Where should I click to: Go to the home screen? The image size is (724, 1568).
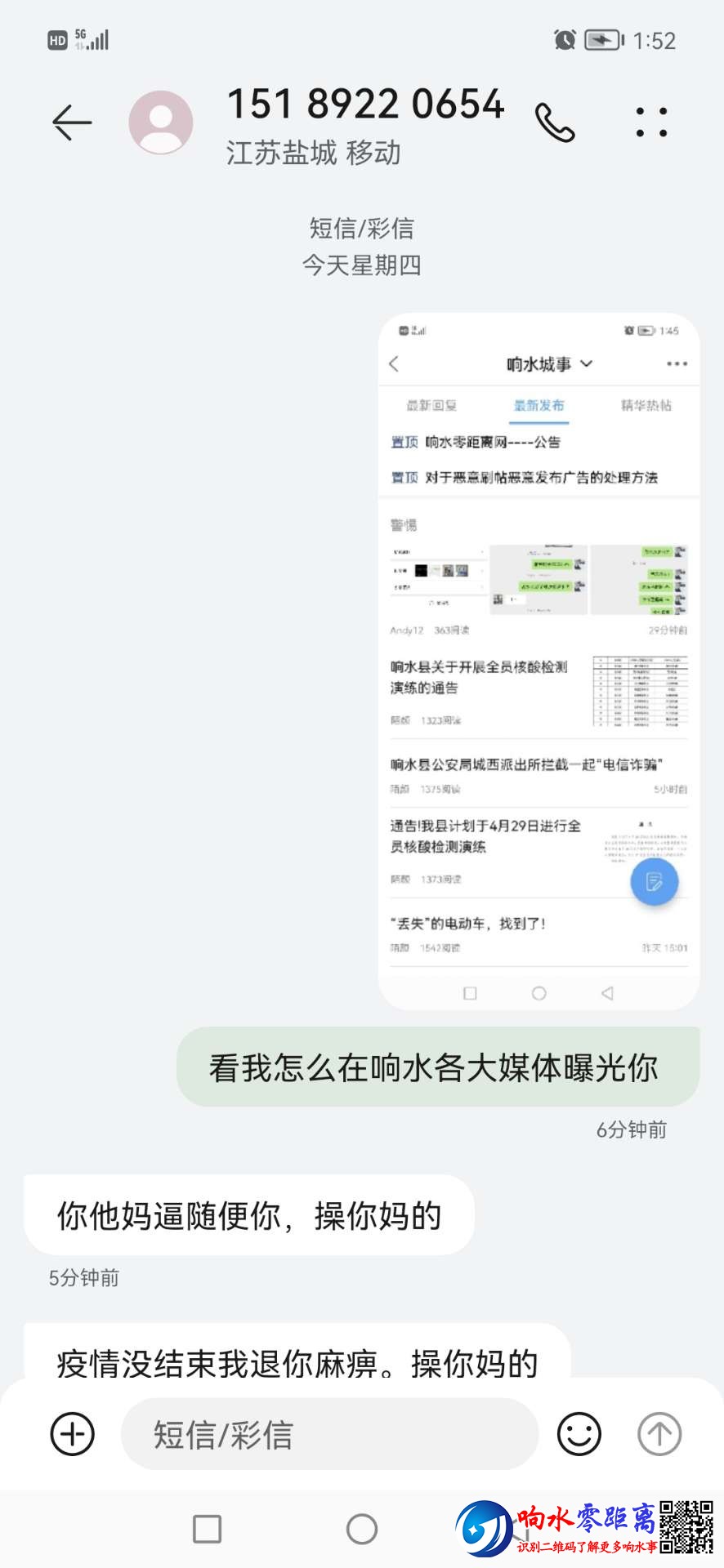pos(362,1529)
